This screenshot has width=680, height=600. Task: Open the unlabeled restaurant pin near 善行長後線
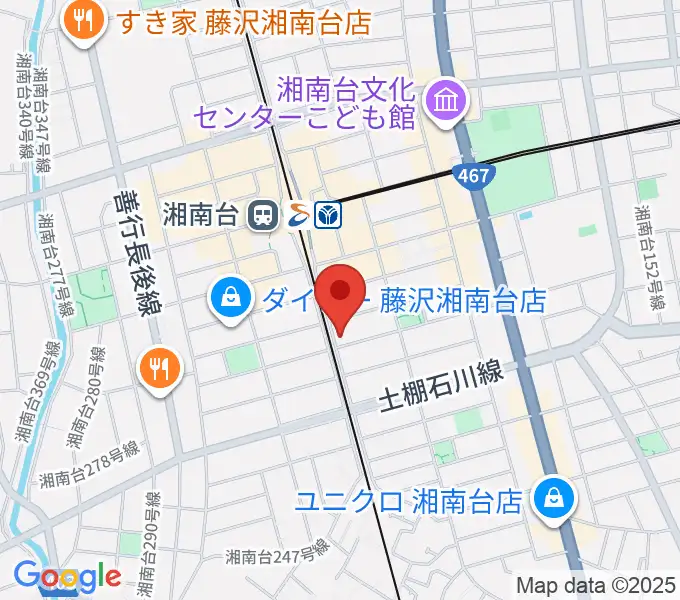tap(159, 367)
